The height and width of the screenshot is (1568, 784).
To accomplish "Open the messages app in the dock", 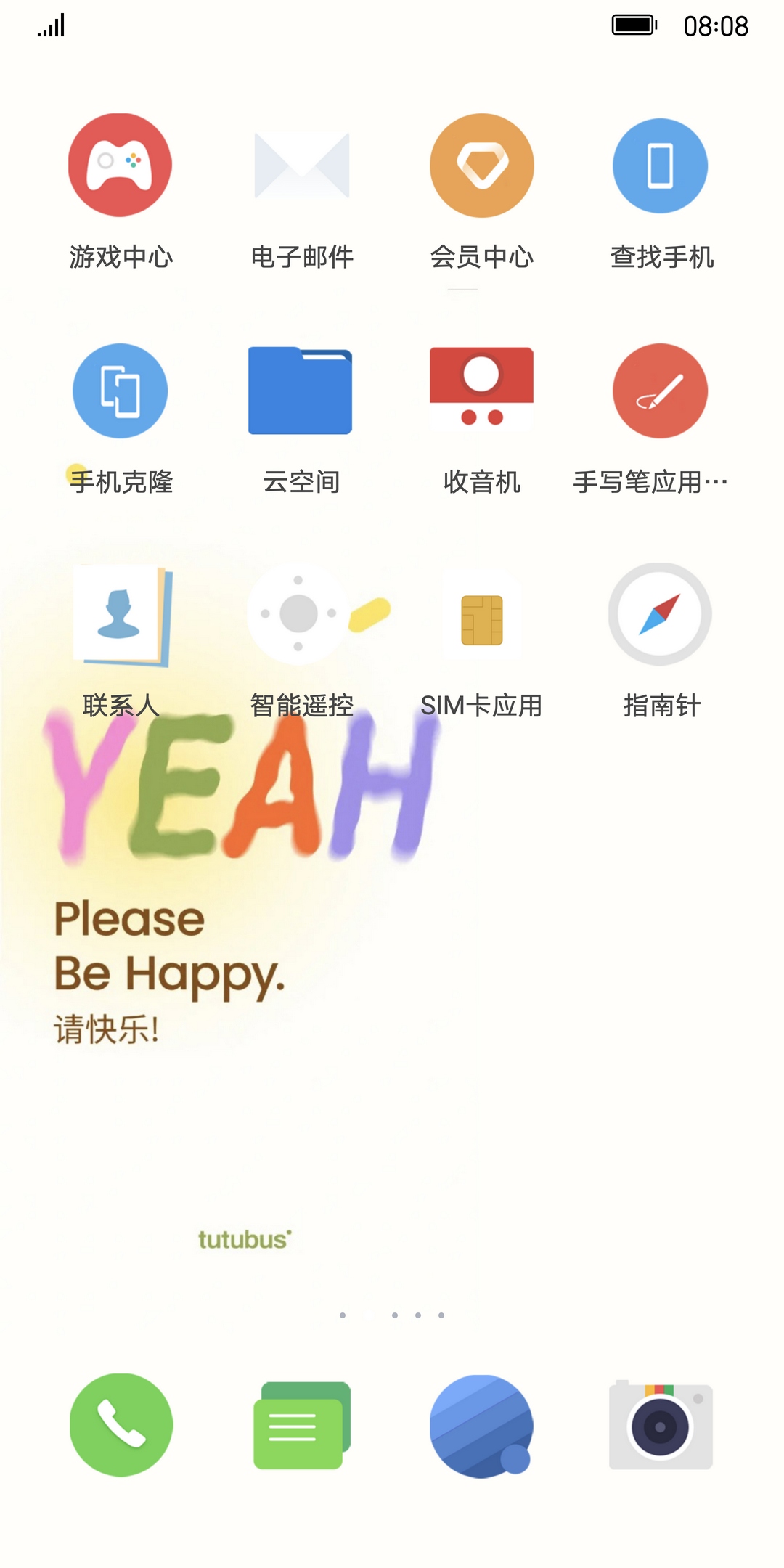I will 301,1424.
